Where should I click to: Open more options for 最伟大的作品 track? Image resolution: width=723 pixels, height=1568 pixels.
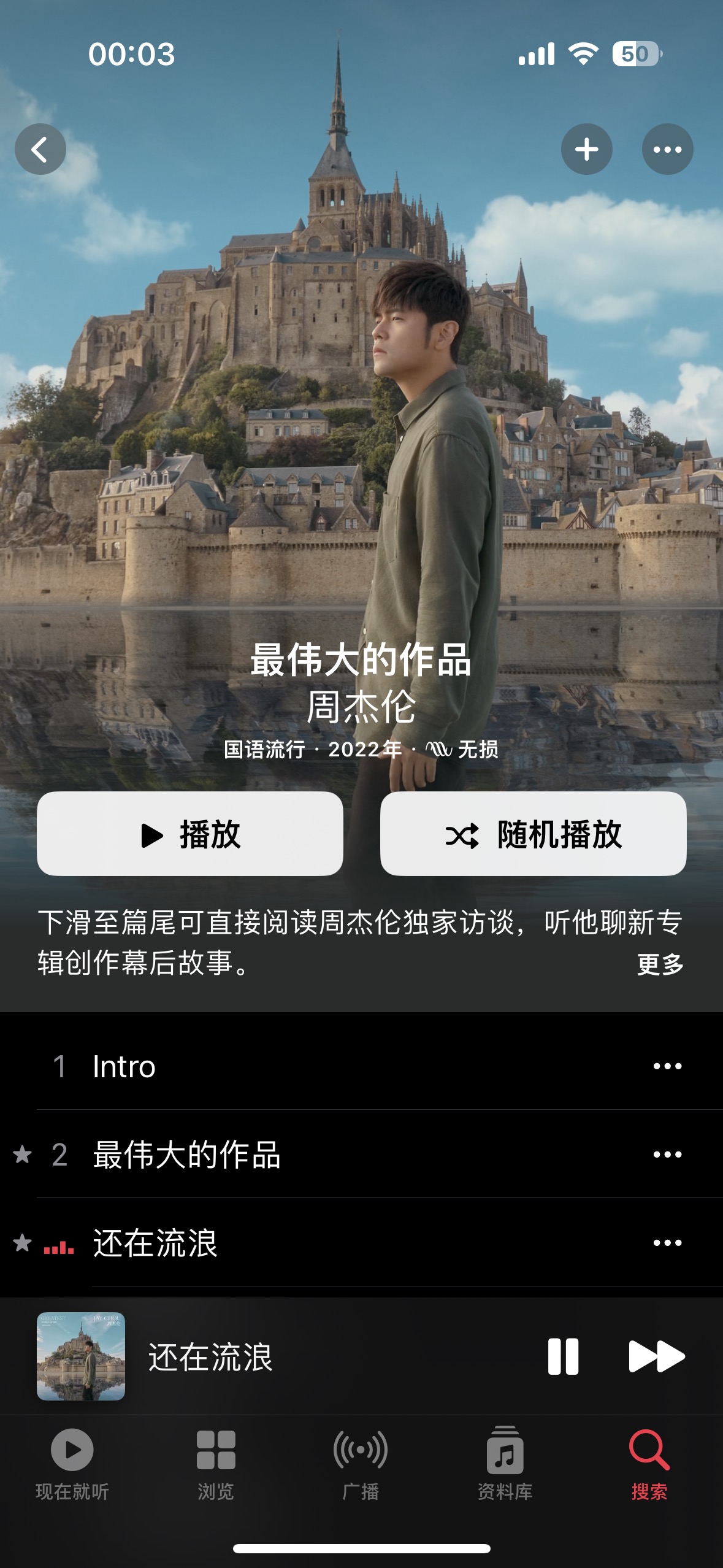pyautogui.click(x=668, y=1155)
